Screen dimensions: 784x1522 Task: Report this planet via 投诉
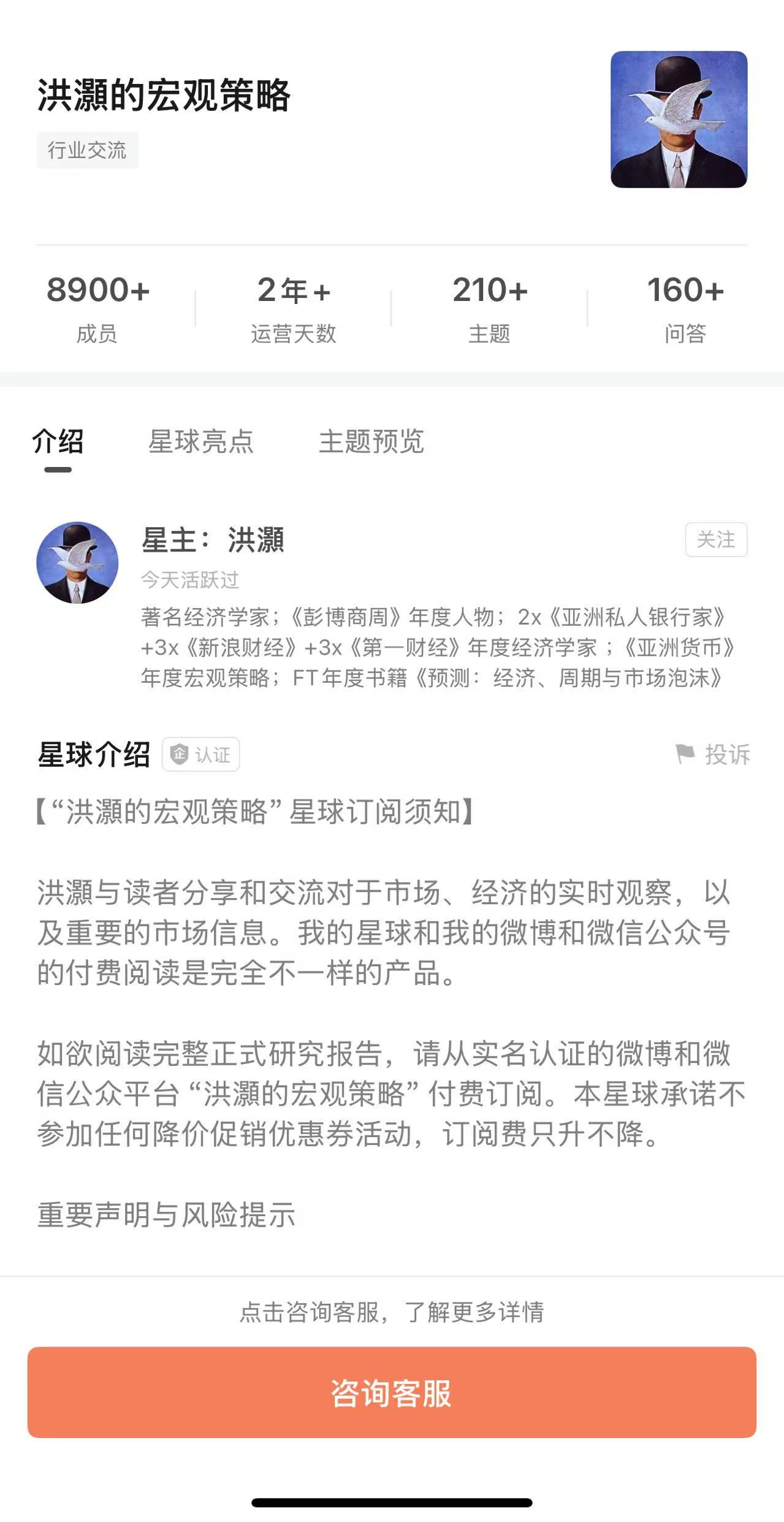point(713,754)
